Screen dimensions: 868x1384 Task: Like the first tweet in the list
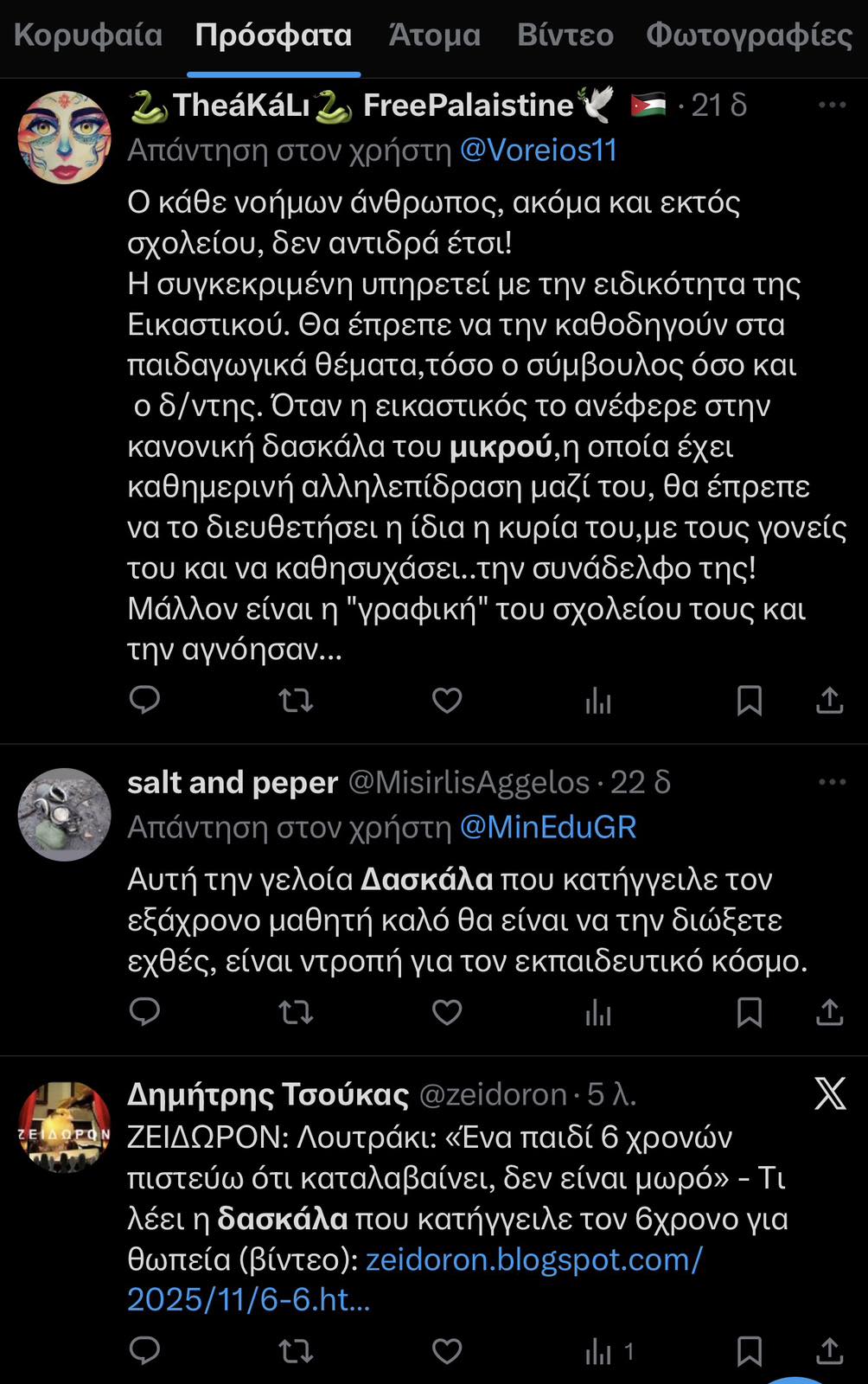pyautogui.click(x=446, y=701)
